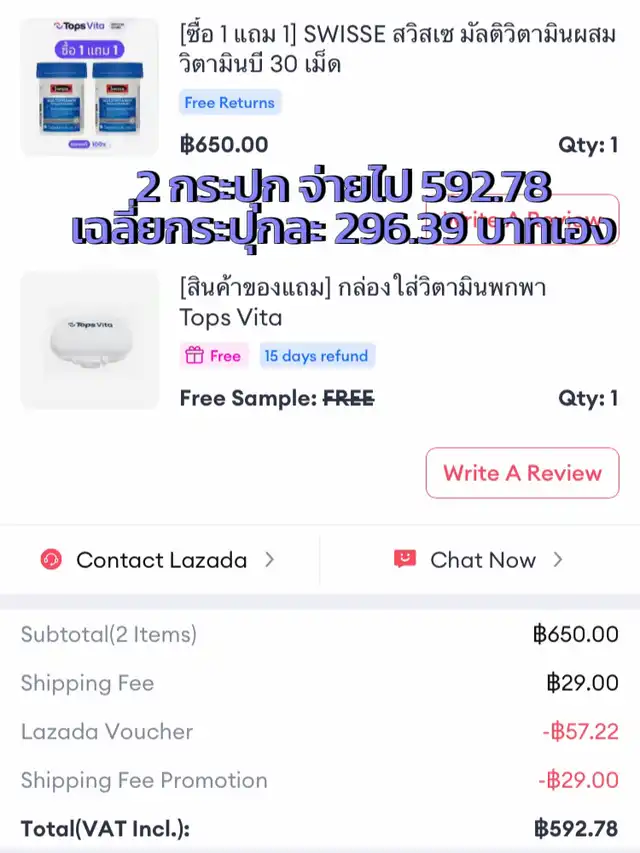Start a seller chat with Chat Now
The height and width of the screenshot is (853, 640).
pyautogui.click(x=482, y=560)
